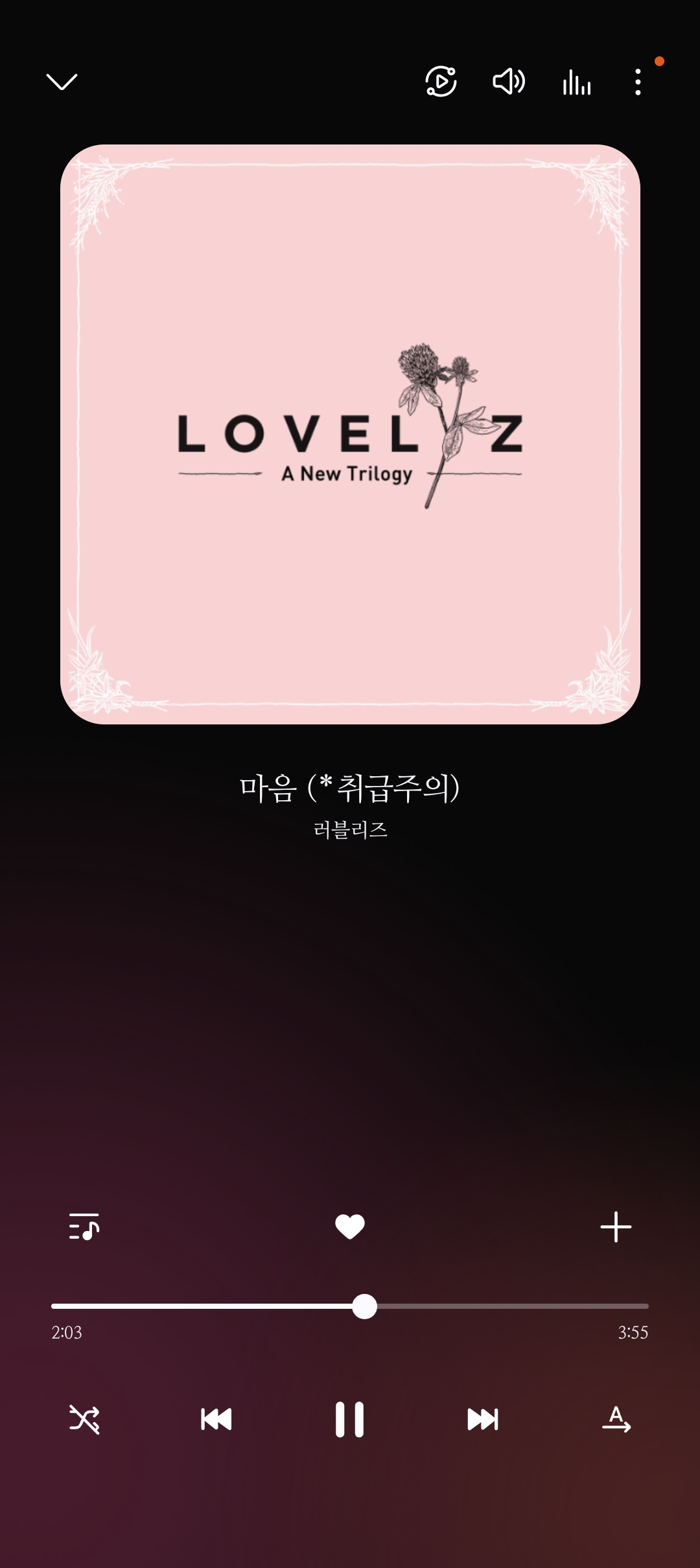This screenshot has height=1568, width=700.
Task: Add this track to a playlist
Action: coord(616,1227)
